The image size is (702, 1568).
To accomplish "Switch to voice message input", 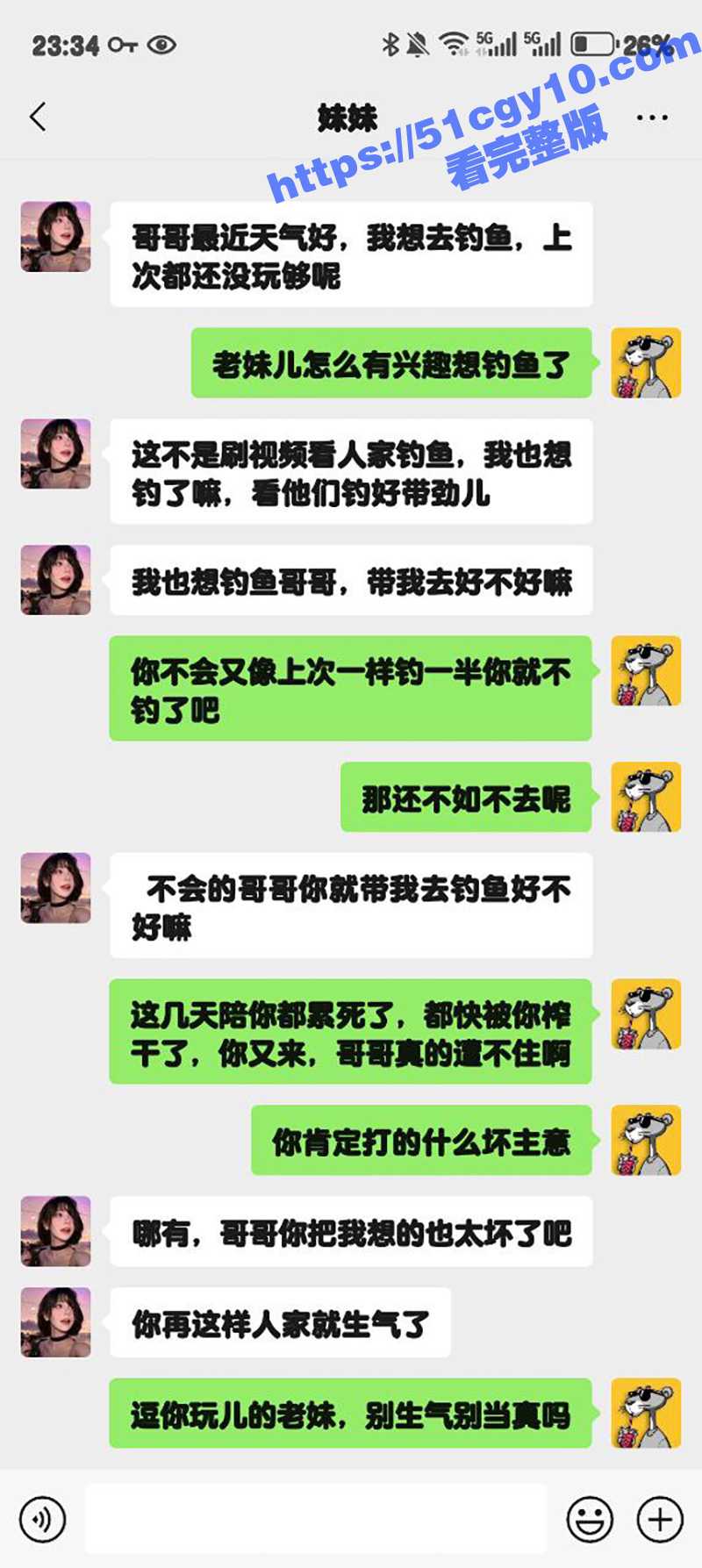I will pyautogui.click(x=42, y=1519).
